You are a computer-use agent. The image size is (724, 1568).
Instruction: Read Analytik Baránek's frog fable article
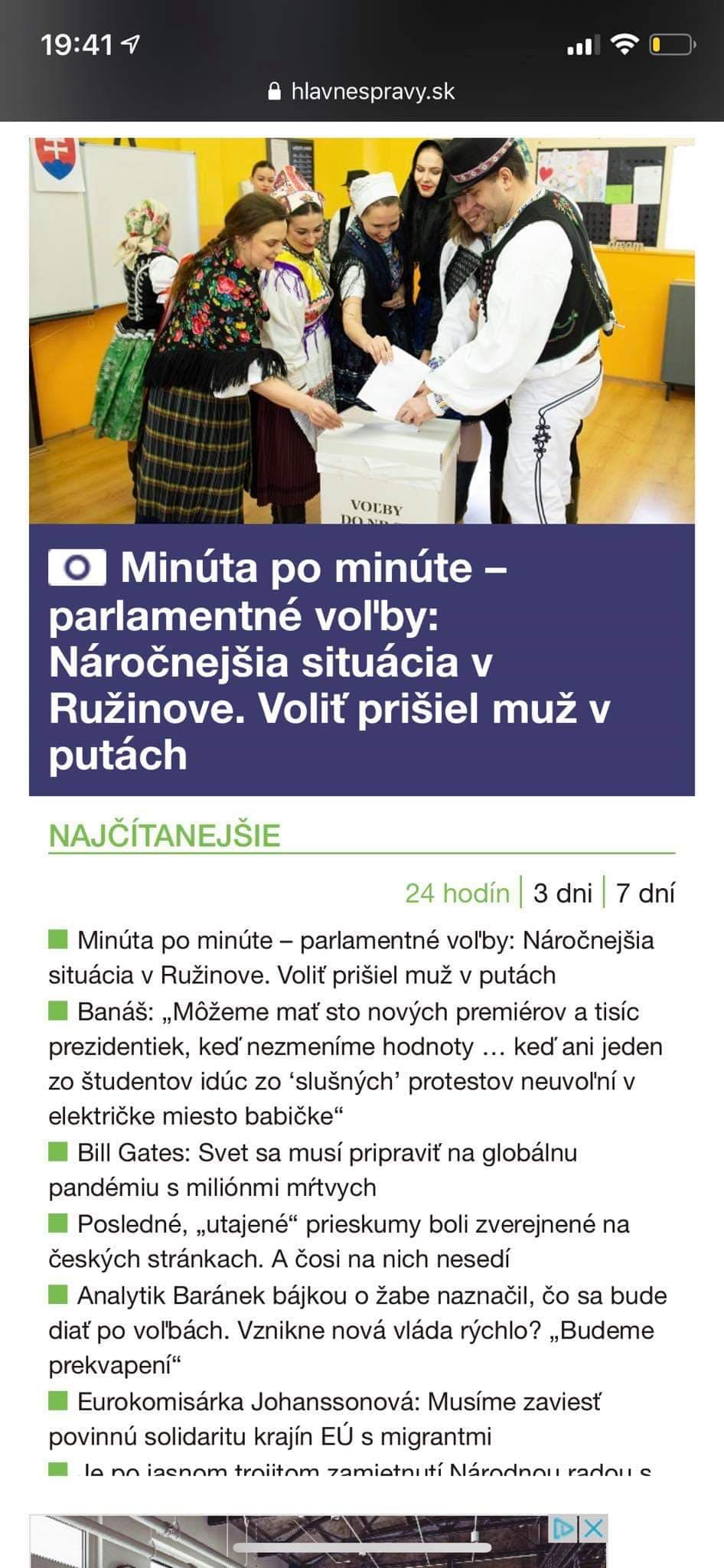[x=357, y=1330]
